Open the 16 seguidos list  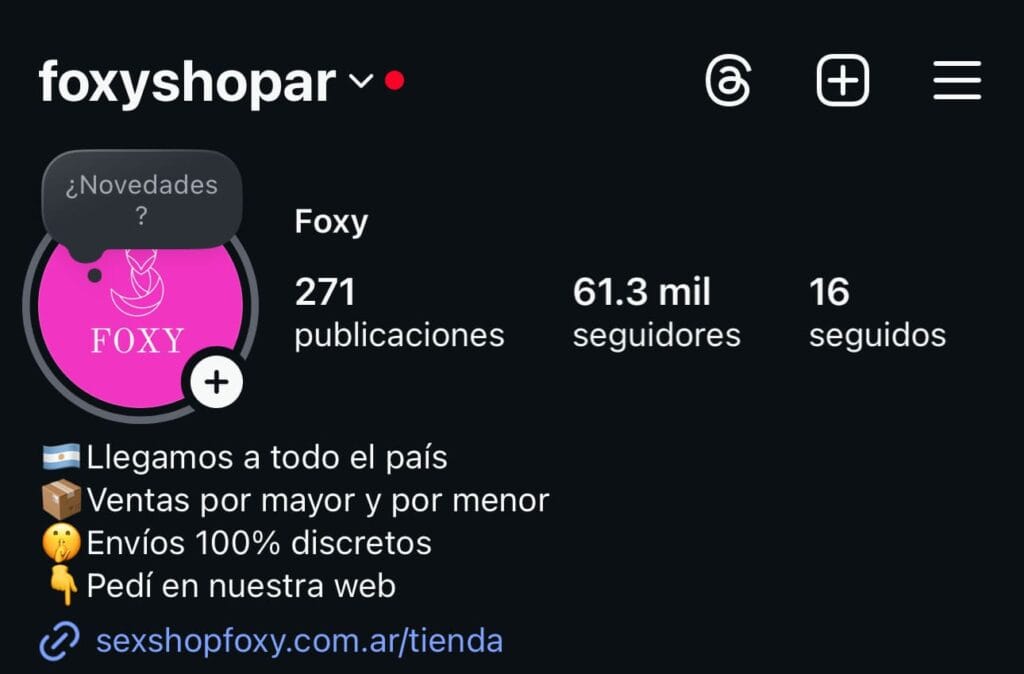876,313
